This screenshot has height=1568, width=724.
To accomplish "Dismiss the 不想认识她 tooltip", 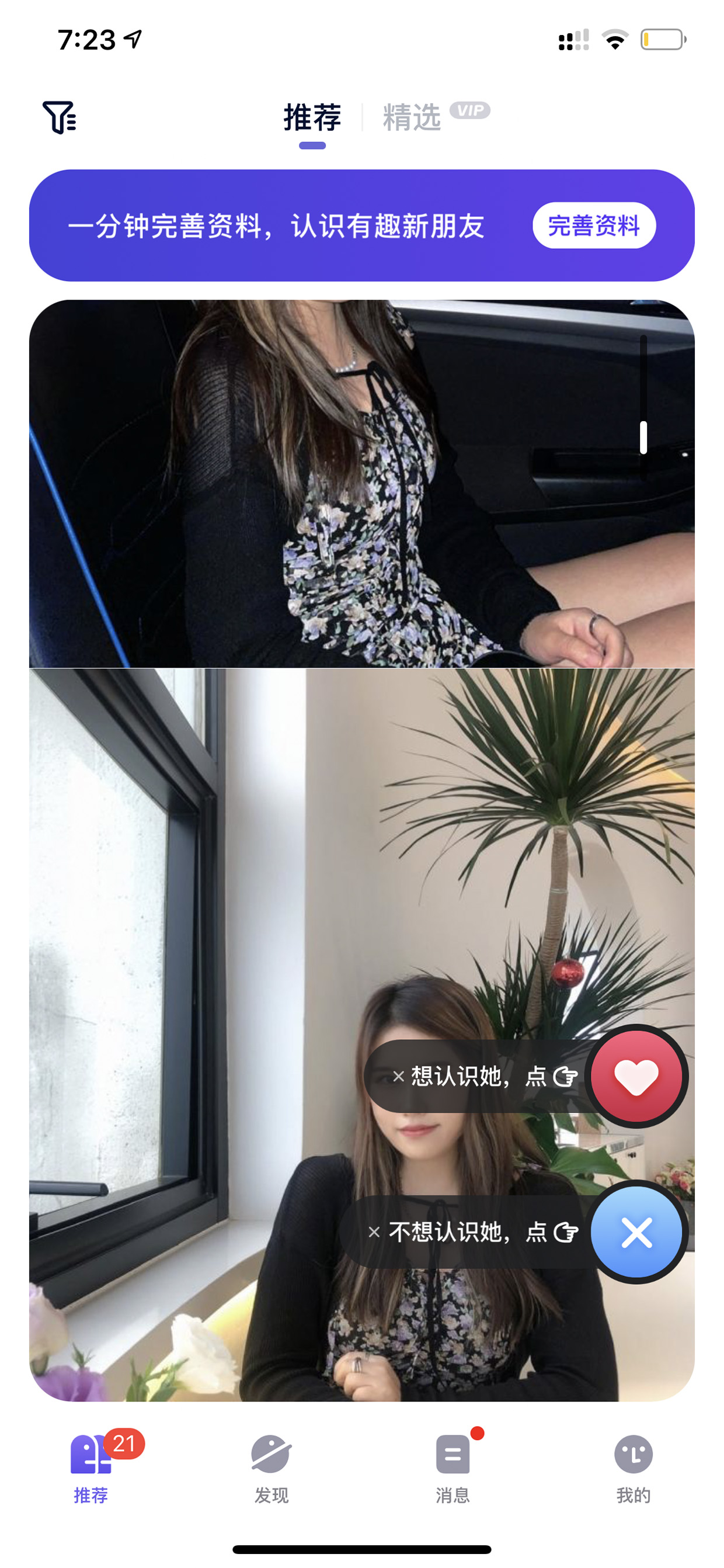I will pyautogui.click(x=374, y=1232).
